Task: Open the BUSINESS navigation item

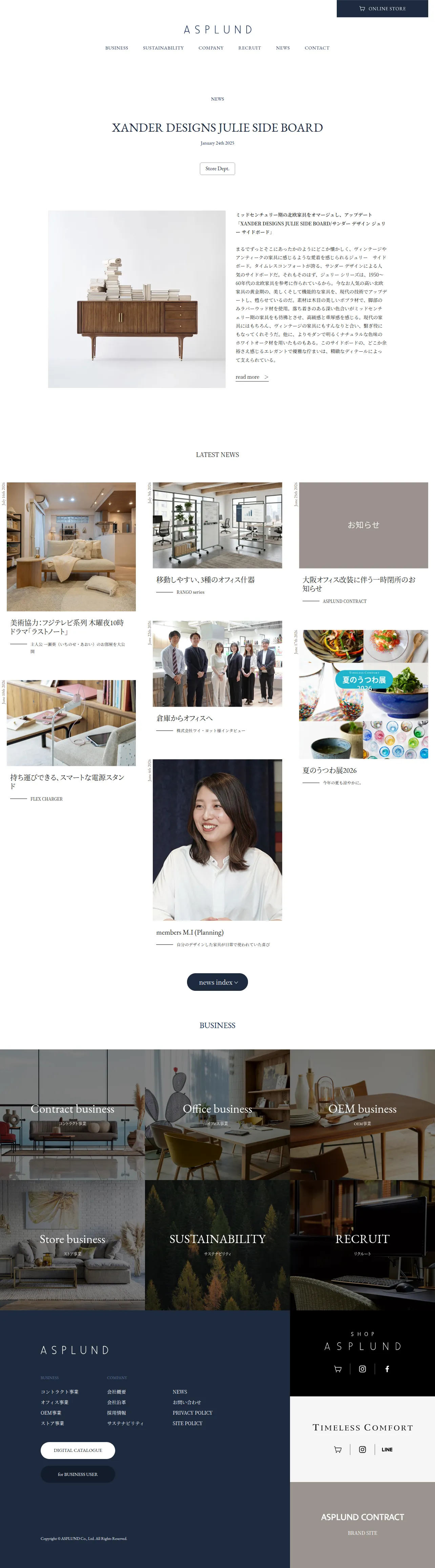Action: 116,48
